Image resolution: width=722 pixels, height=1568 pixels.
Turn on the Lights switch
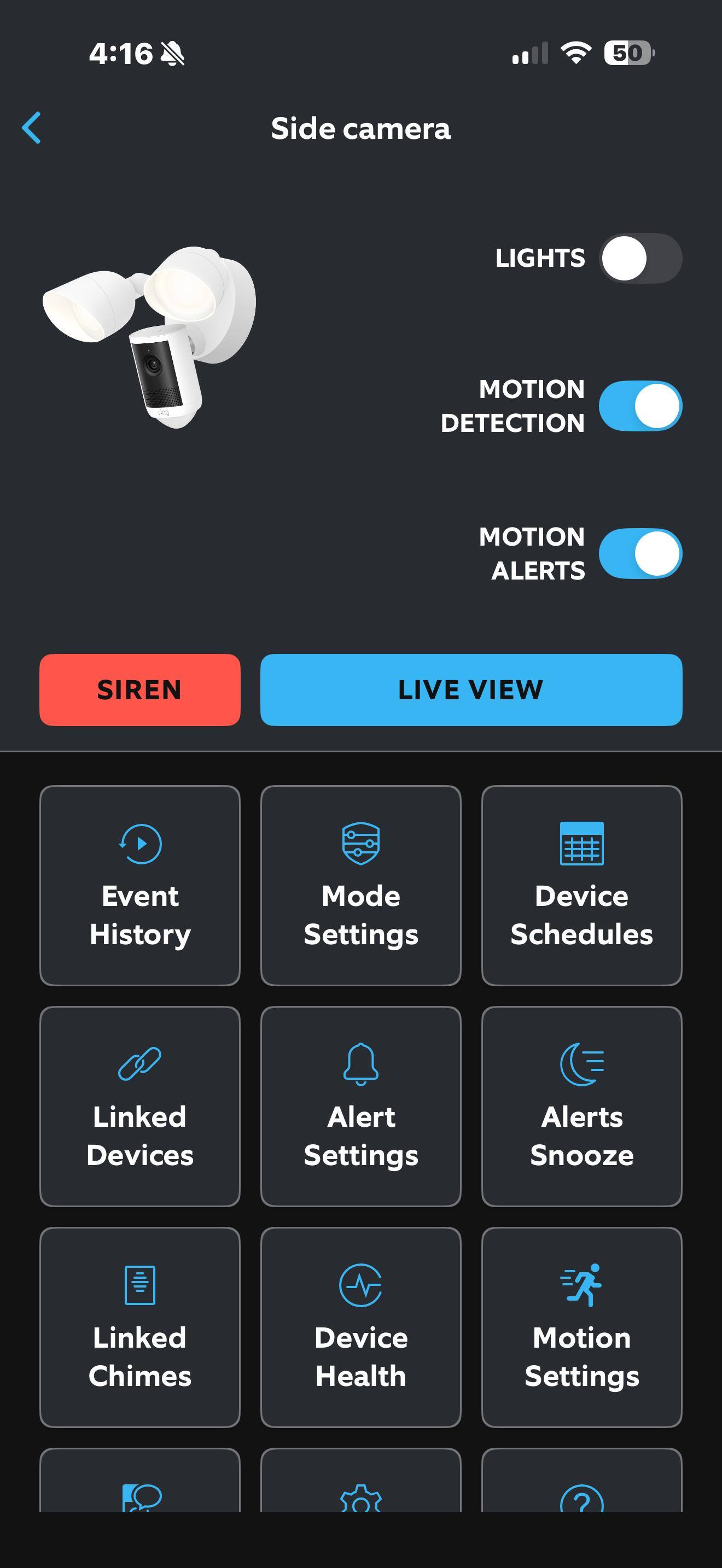coord(641,258)
